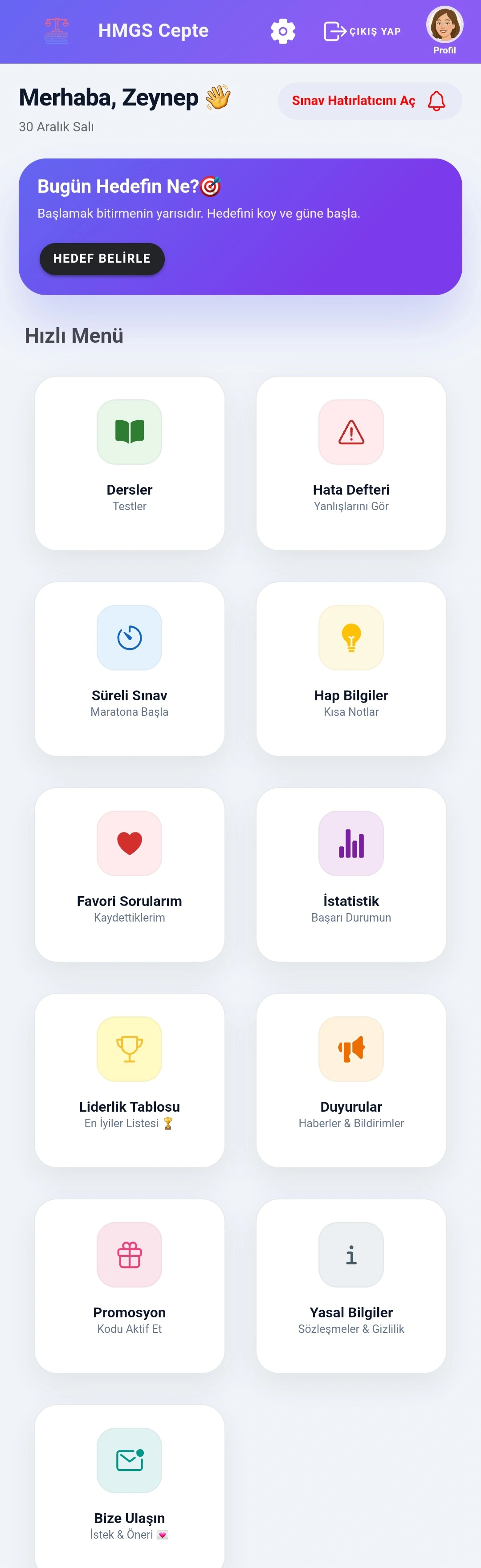Tap the ÇIKIŞ YAP logout button
This screenshot has height=1568, width=481.
(362, 31)
